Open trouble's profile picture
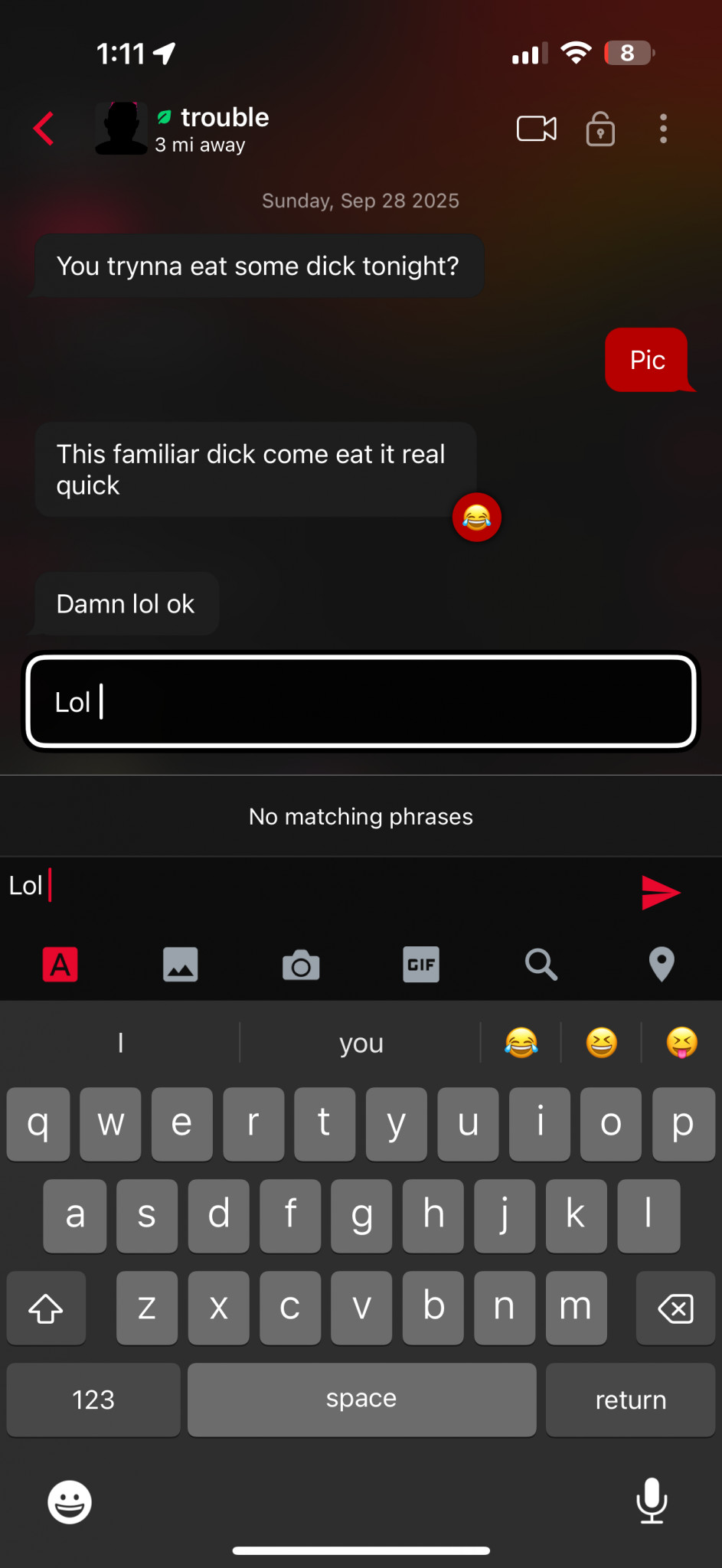Screen dimensions: 722x1568 [121, 129]
